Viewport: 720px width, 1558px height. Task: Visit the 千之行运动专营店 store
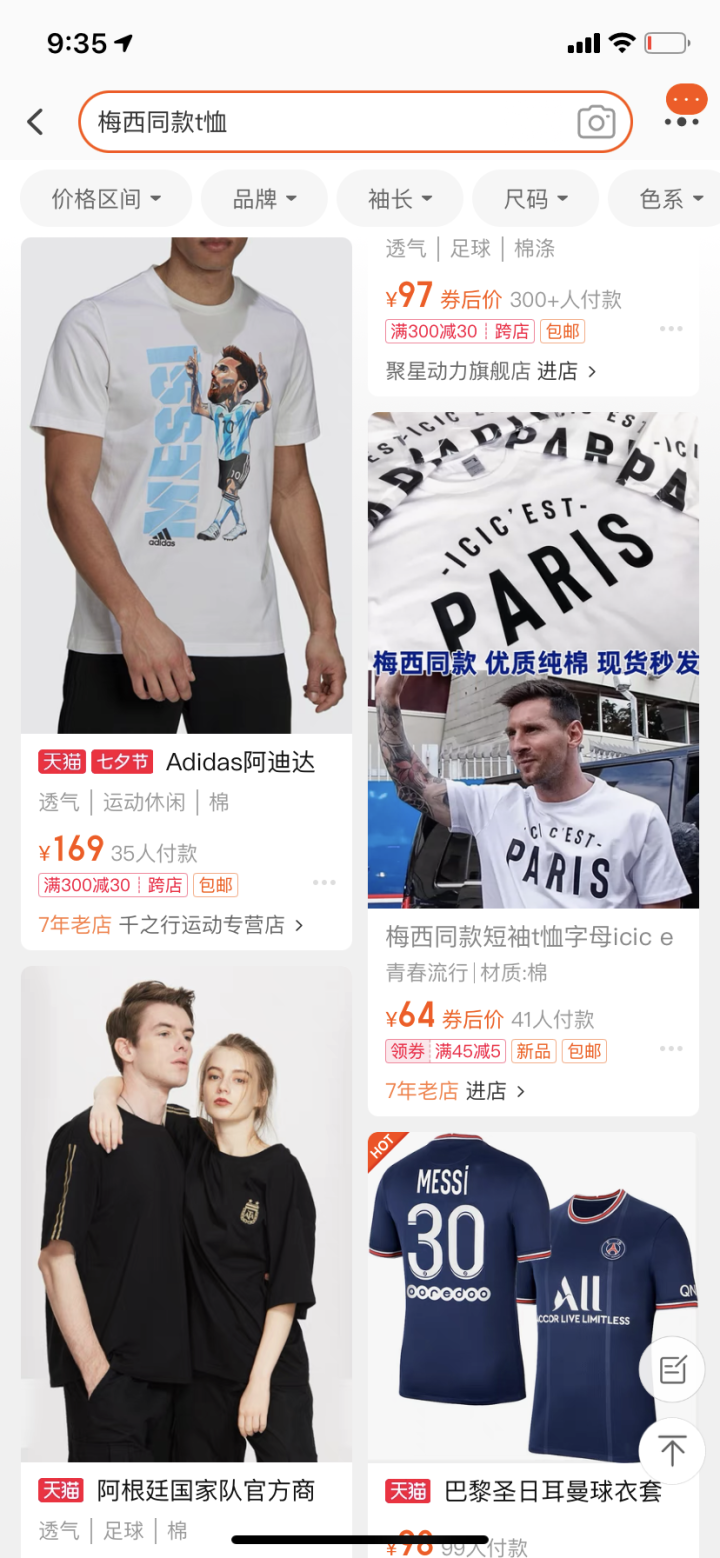click(x=211, y=925)
